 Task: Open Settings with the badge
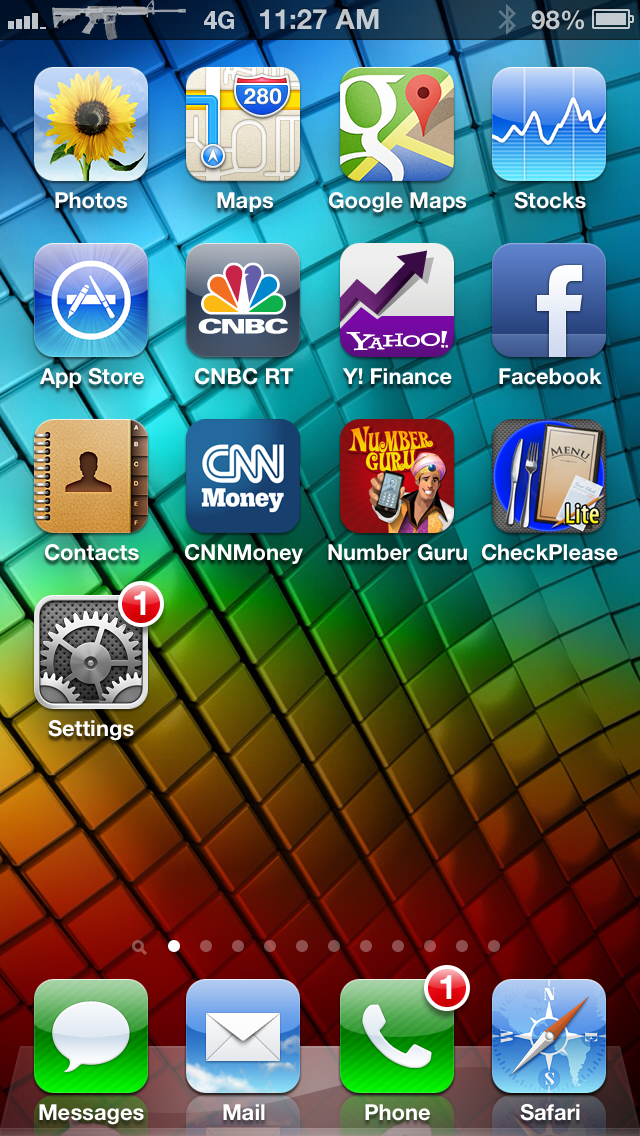(x=91, y=652)
